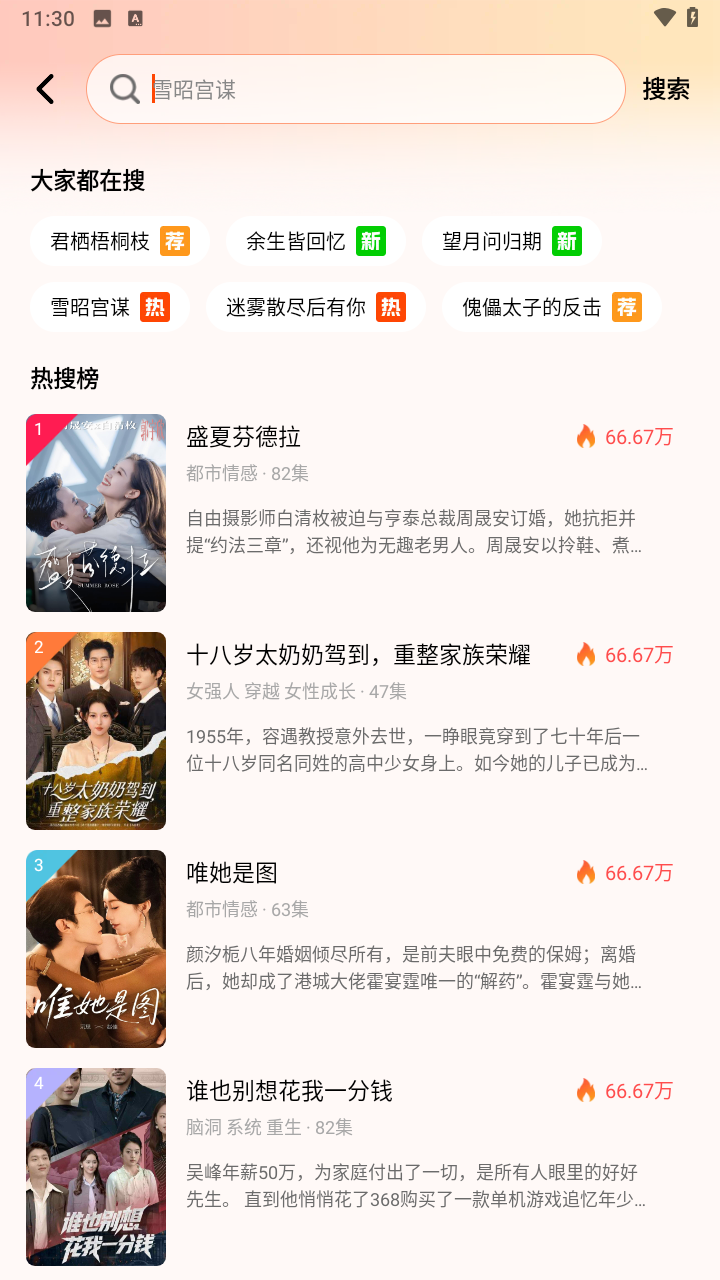Tap the back arrow at top left
This screenshot has height=1280, width=720.
(44, 89)
